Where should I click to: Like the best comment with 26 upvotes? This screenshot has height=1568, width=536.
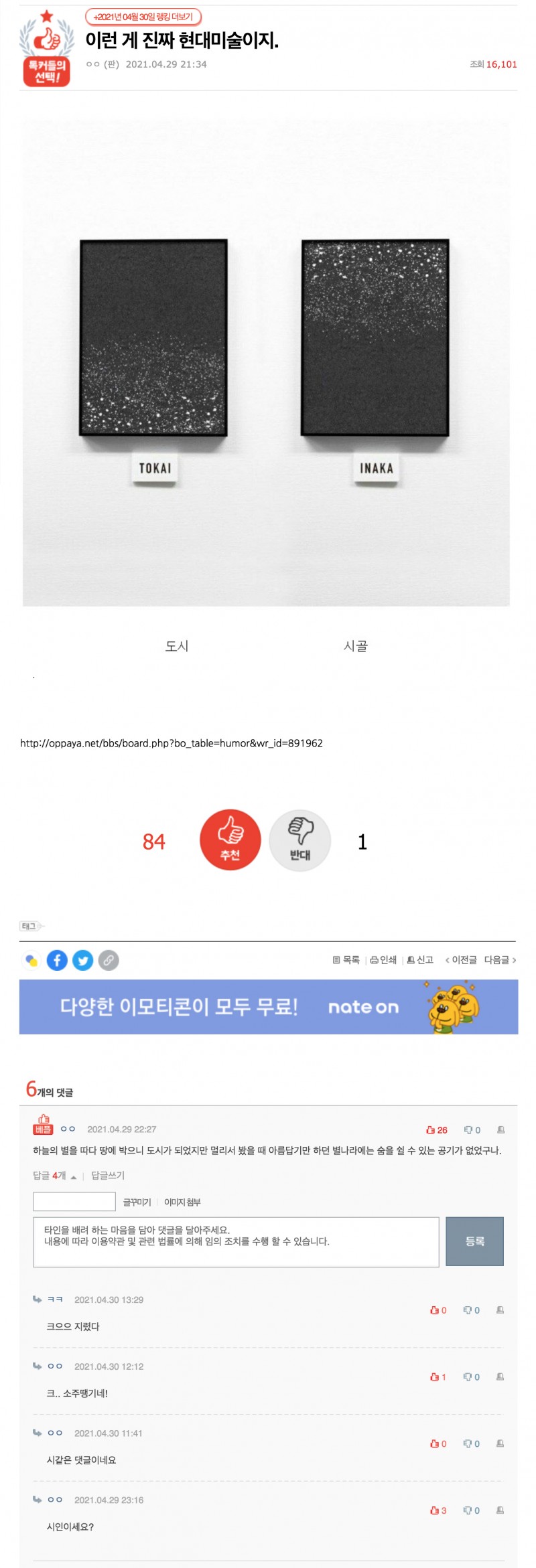(x=436, y=1129)
